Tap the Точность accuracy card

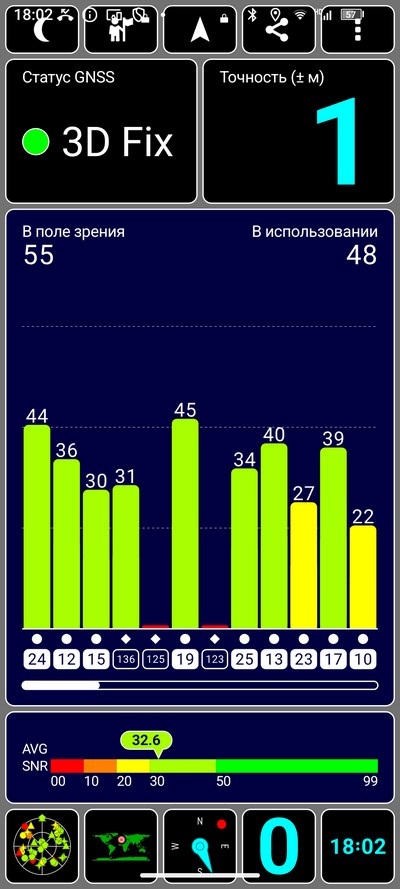(x=299, y=131)
